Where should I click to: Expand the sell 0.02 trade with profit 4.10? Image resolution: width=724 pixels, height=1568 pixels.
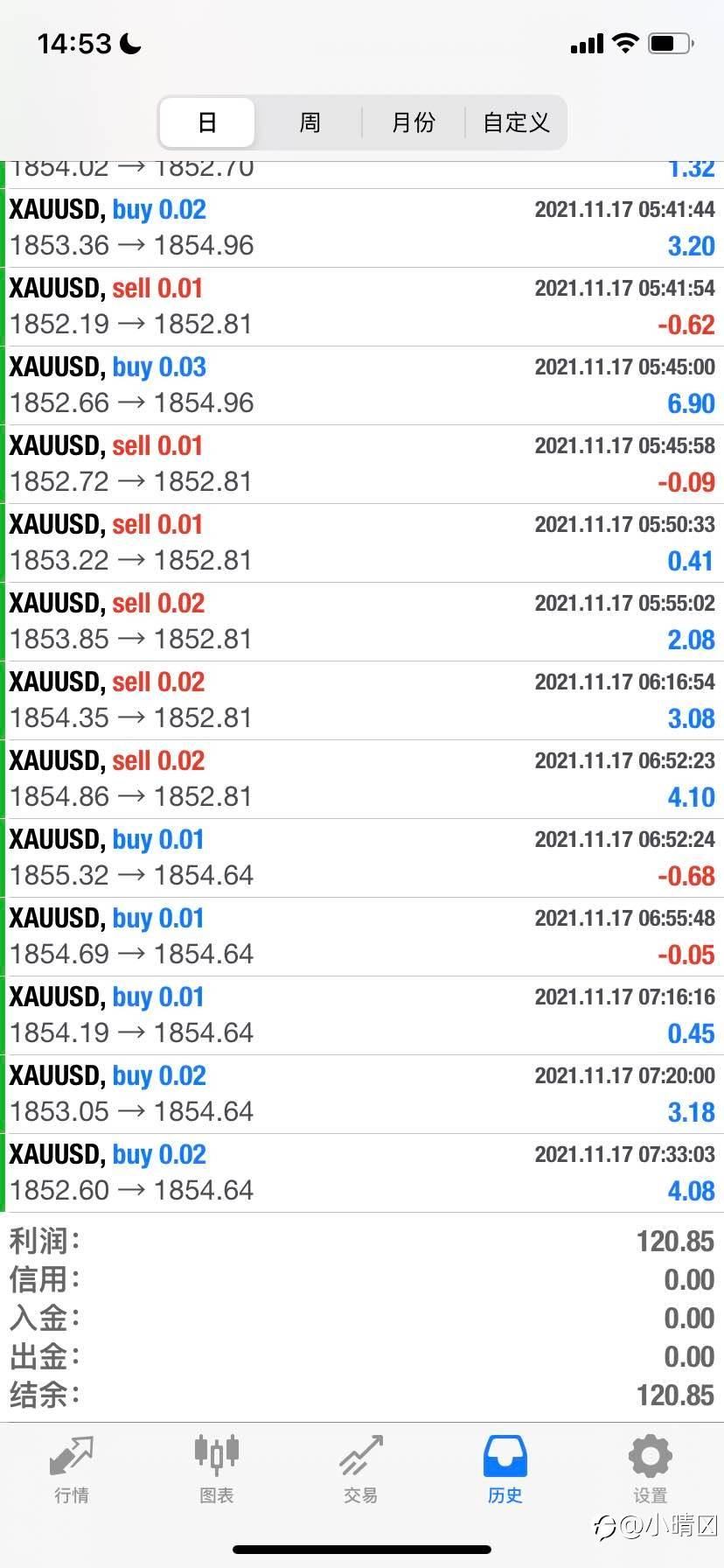(x=362, y=780)
